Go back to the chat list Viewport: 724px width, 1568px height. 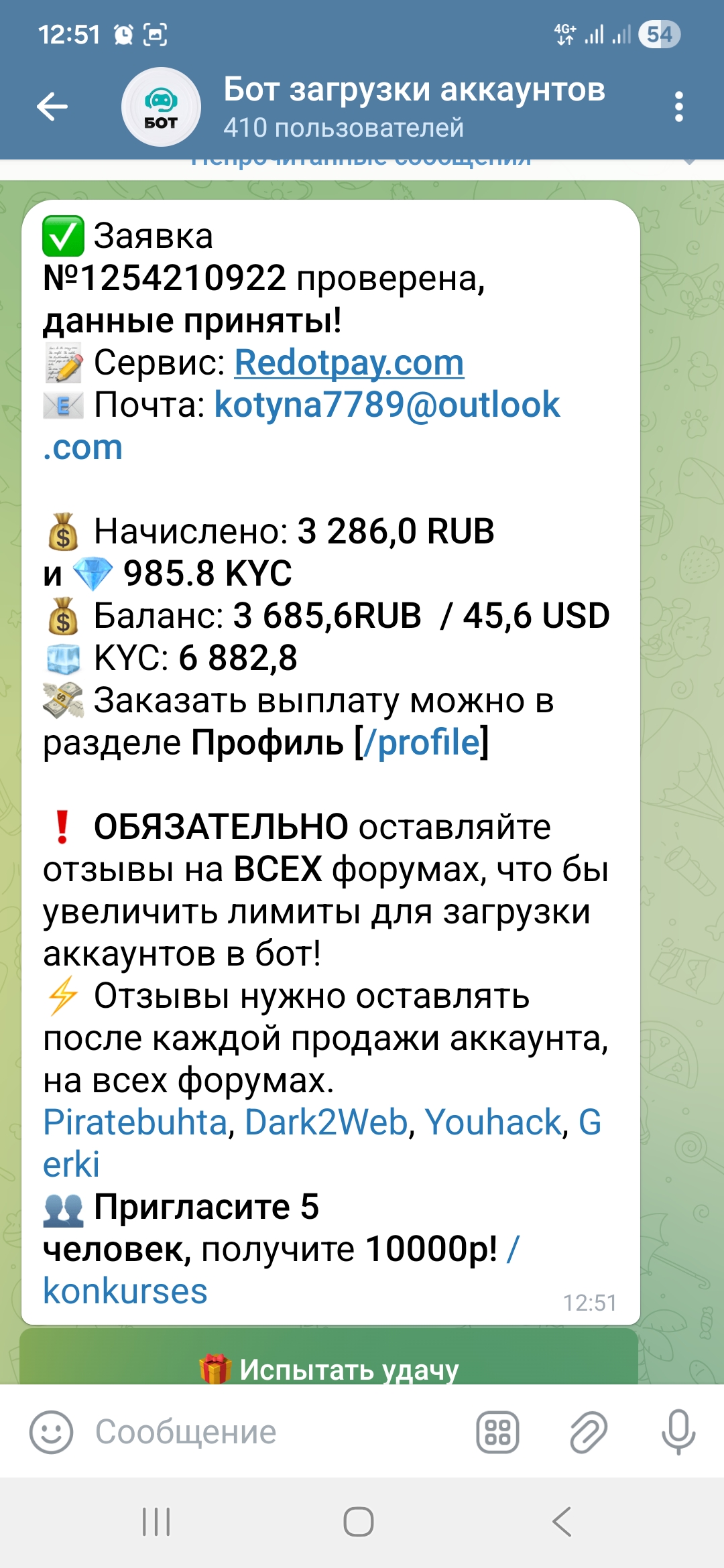tap(52, 107)
